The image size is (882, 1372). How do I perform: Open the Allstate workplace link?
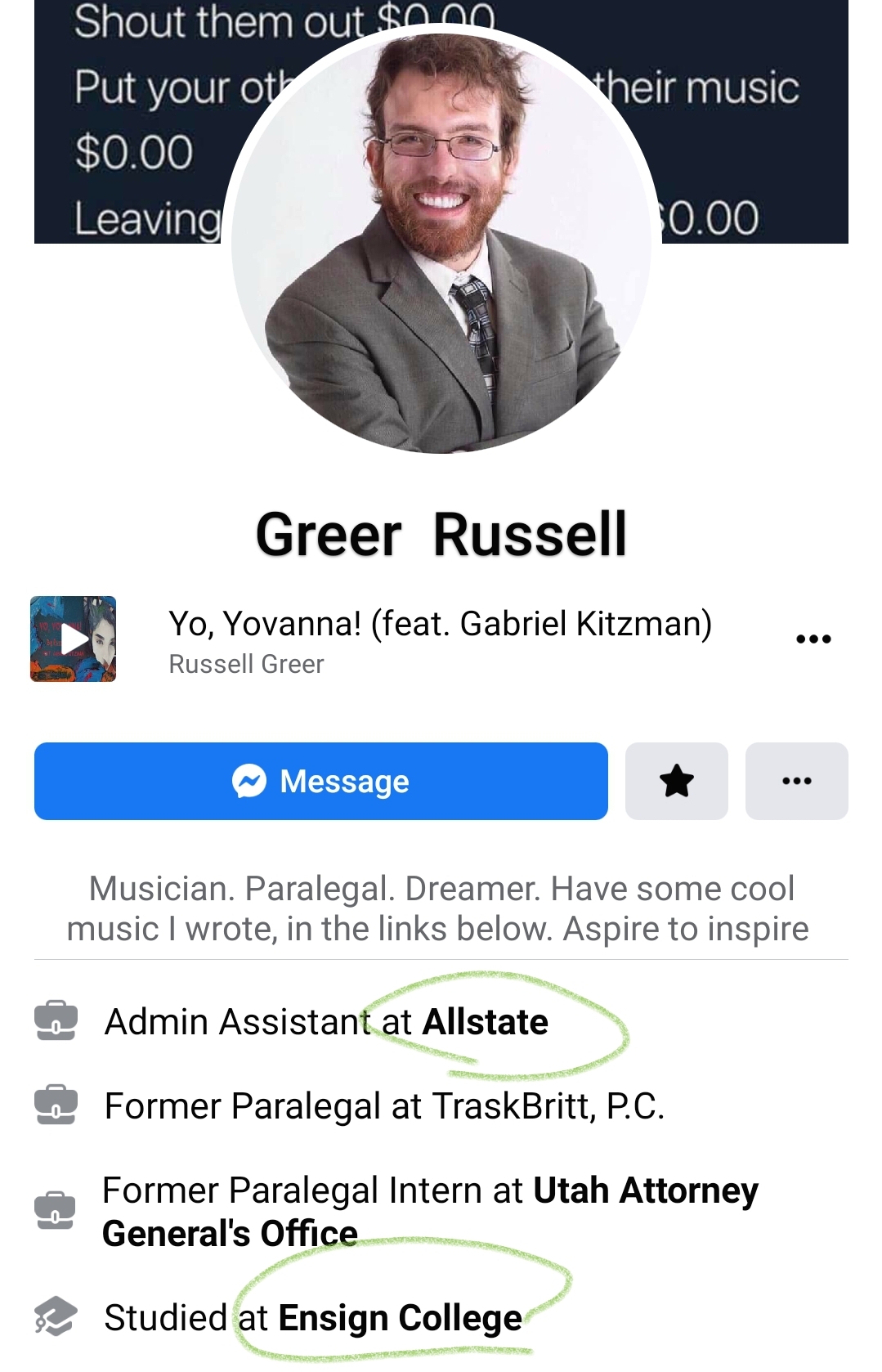pyautogui.click(x=486, y=1022)
